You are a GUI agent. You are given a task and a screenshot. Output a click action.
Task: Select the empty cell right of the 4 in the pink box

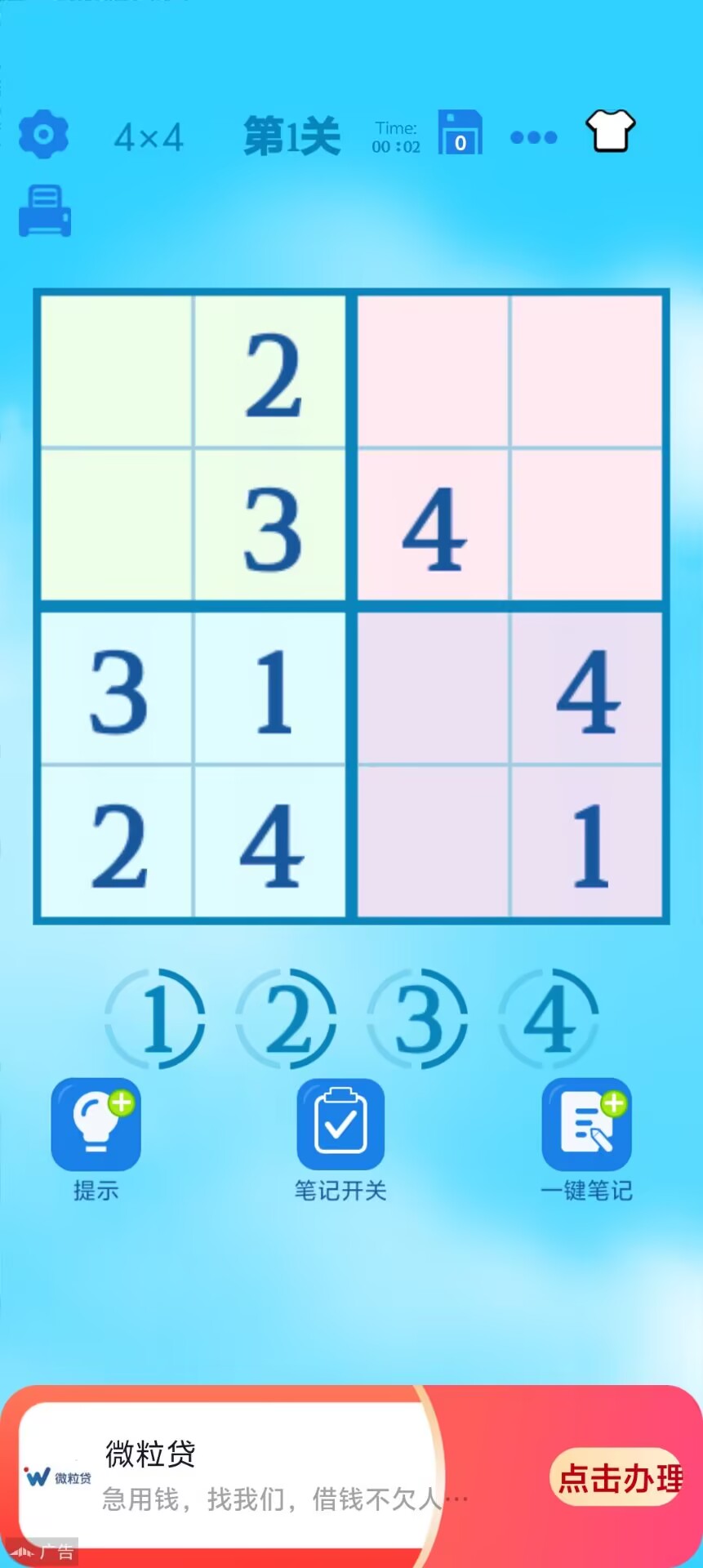pos(586,524)
